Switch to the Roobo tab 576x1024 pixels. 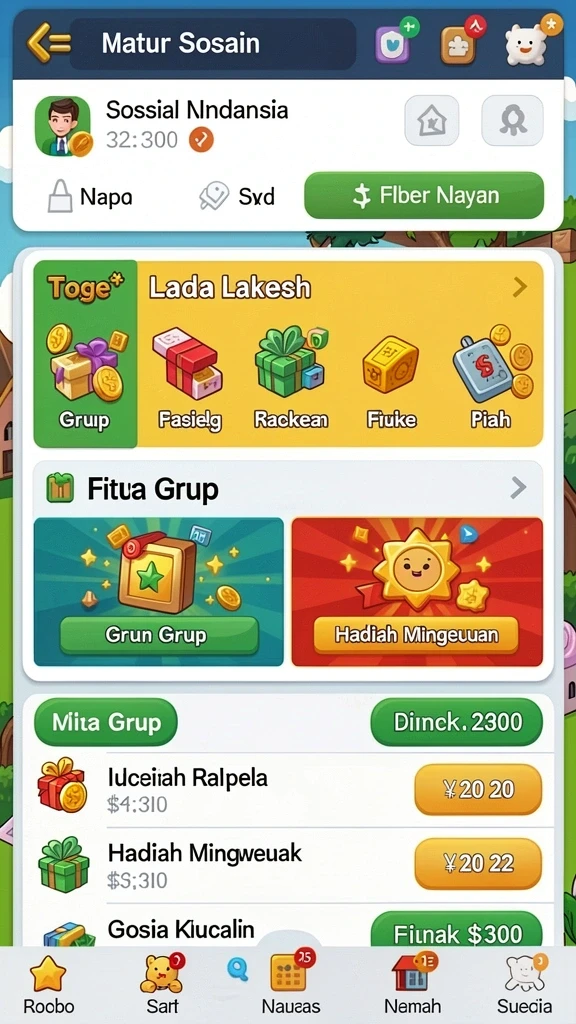48,986
